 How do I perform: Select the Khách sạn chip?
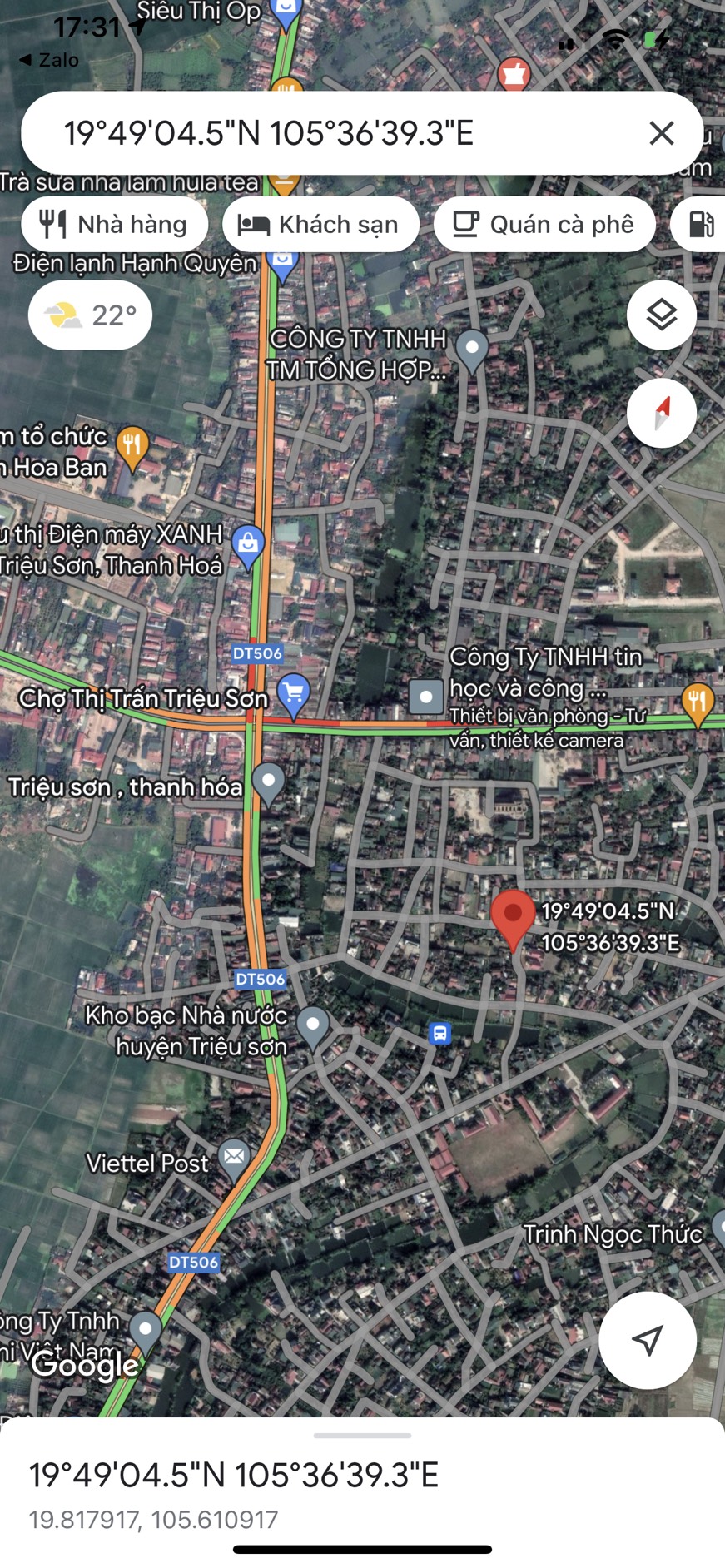pos(320,224)
